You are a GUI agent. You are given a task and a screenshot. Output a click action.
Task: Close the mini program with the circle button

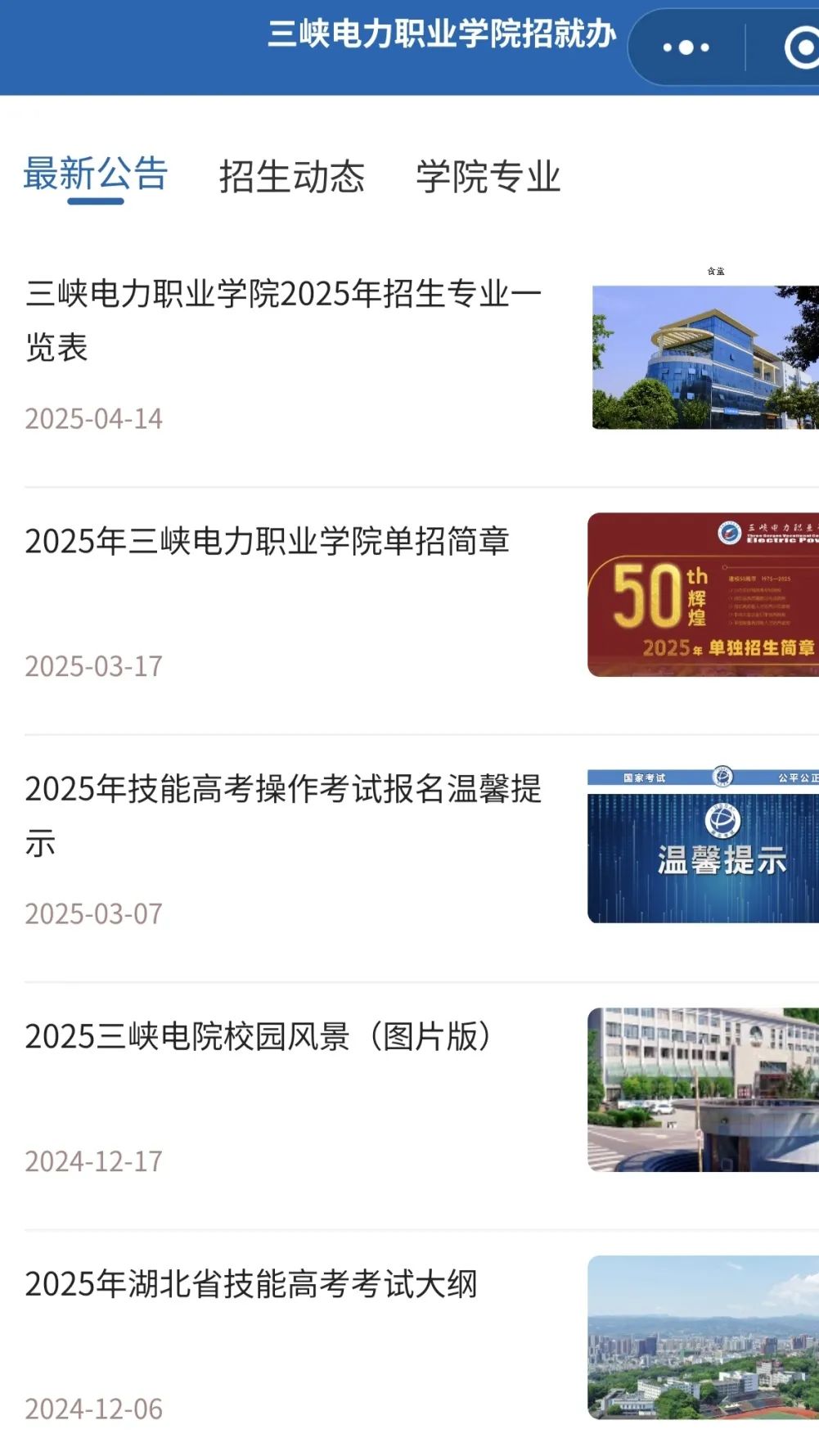(800, 47)
